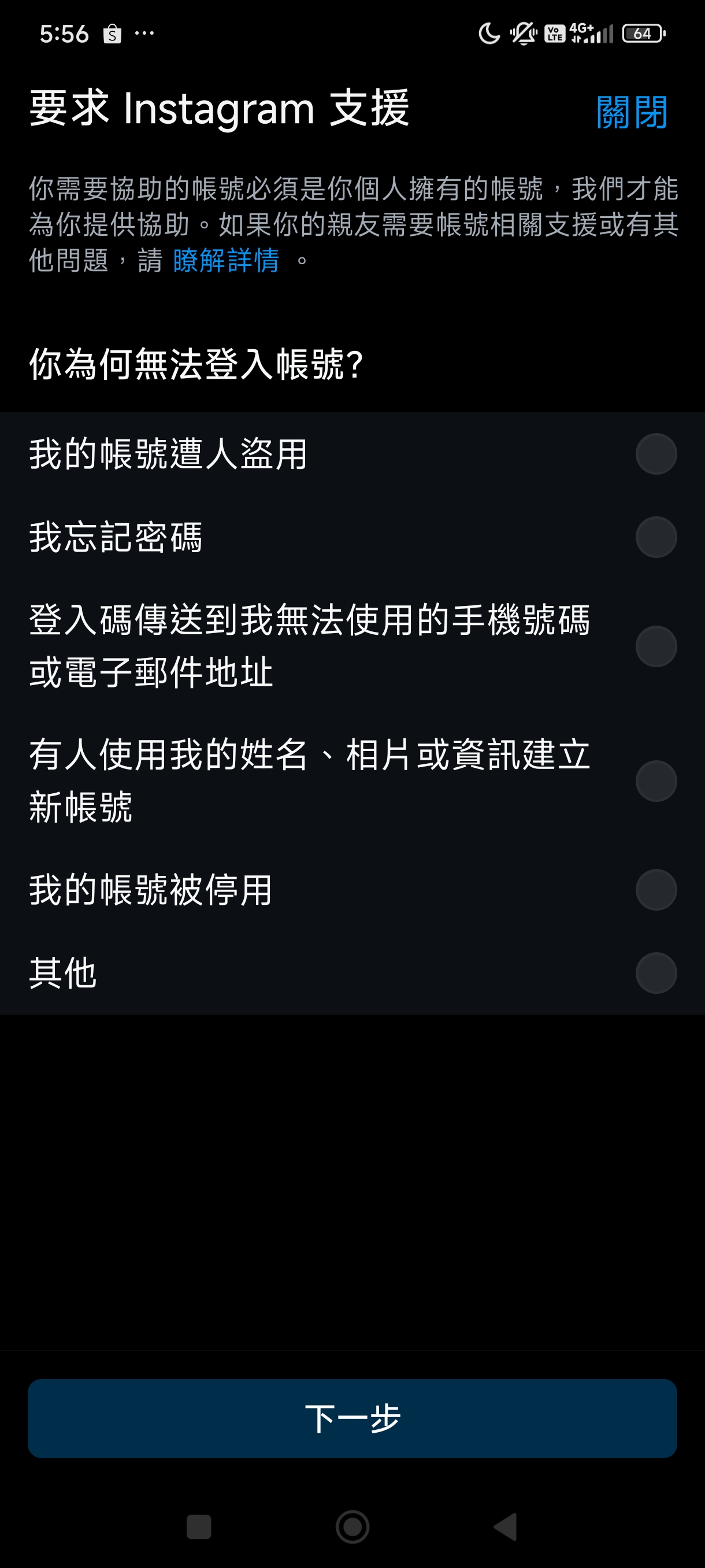
Task: Select radio option 我的帳號遭人盜用
Action: click(657, 454)
